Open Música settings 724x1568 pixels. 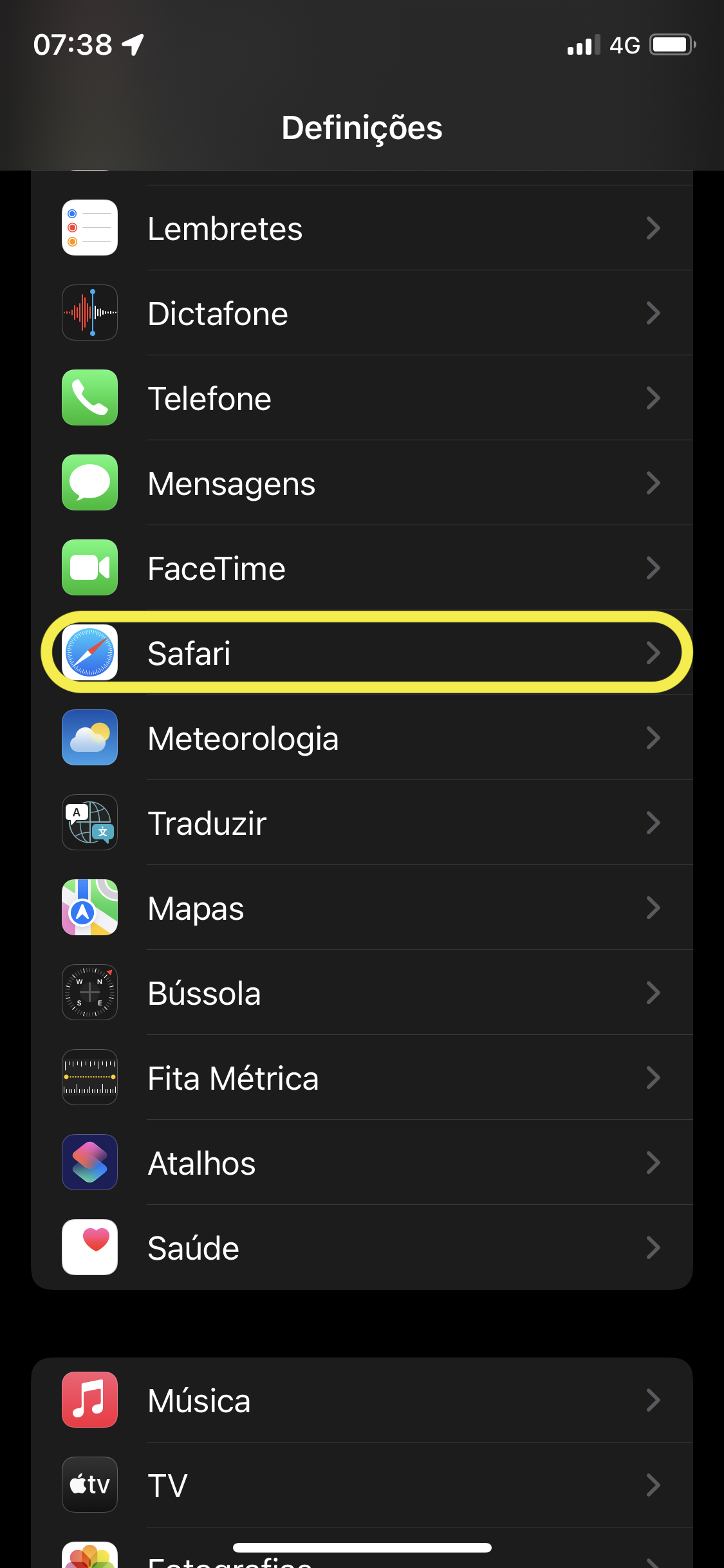pyautogui.click(x=362, y=1400)
